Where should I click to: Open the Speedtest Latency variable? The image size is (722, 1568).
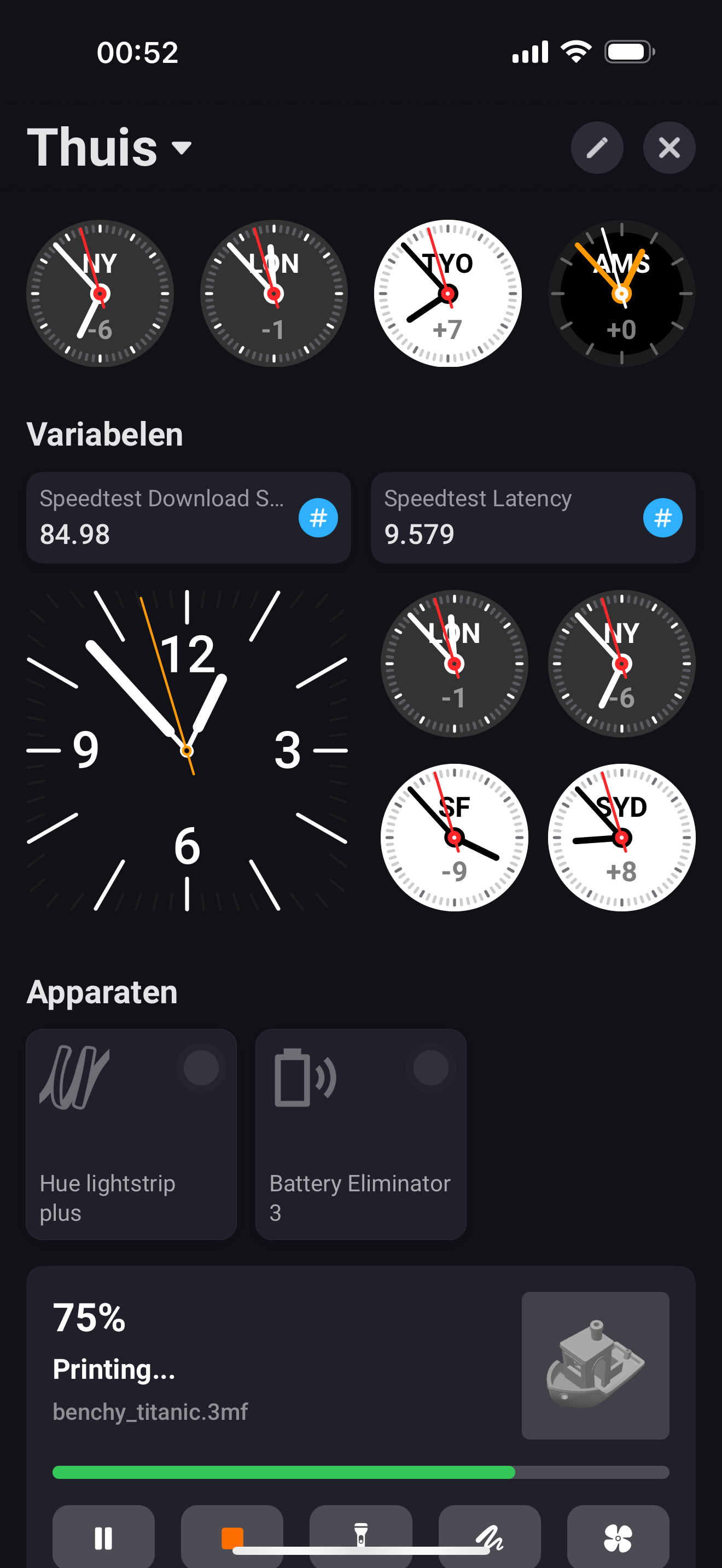tap(533, 517)
